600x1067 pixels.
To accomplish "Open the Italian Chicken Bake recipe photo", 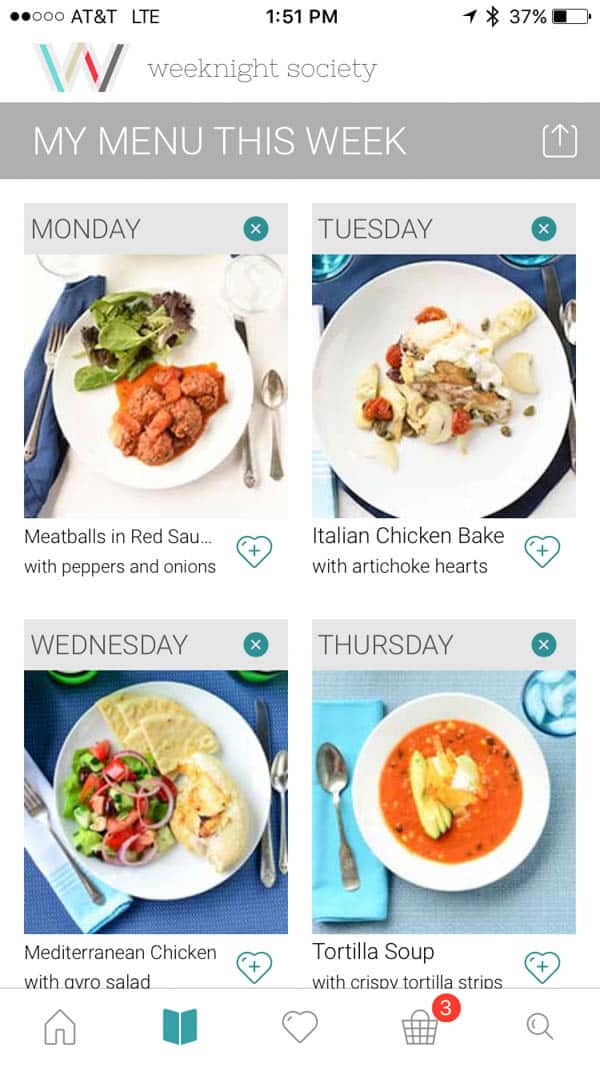I will coord(444,386).
